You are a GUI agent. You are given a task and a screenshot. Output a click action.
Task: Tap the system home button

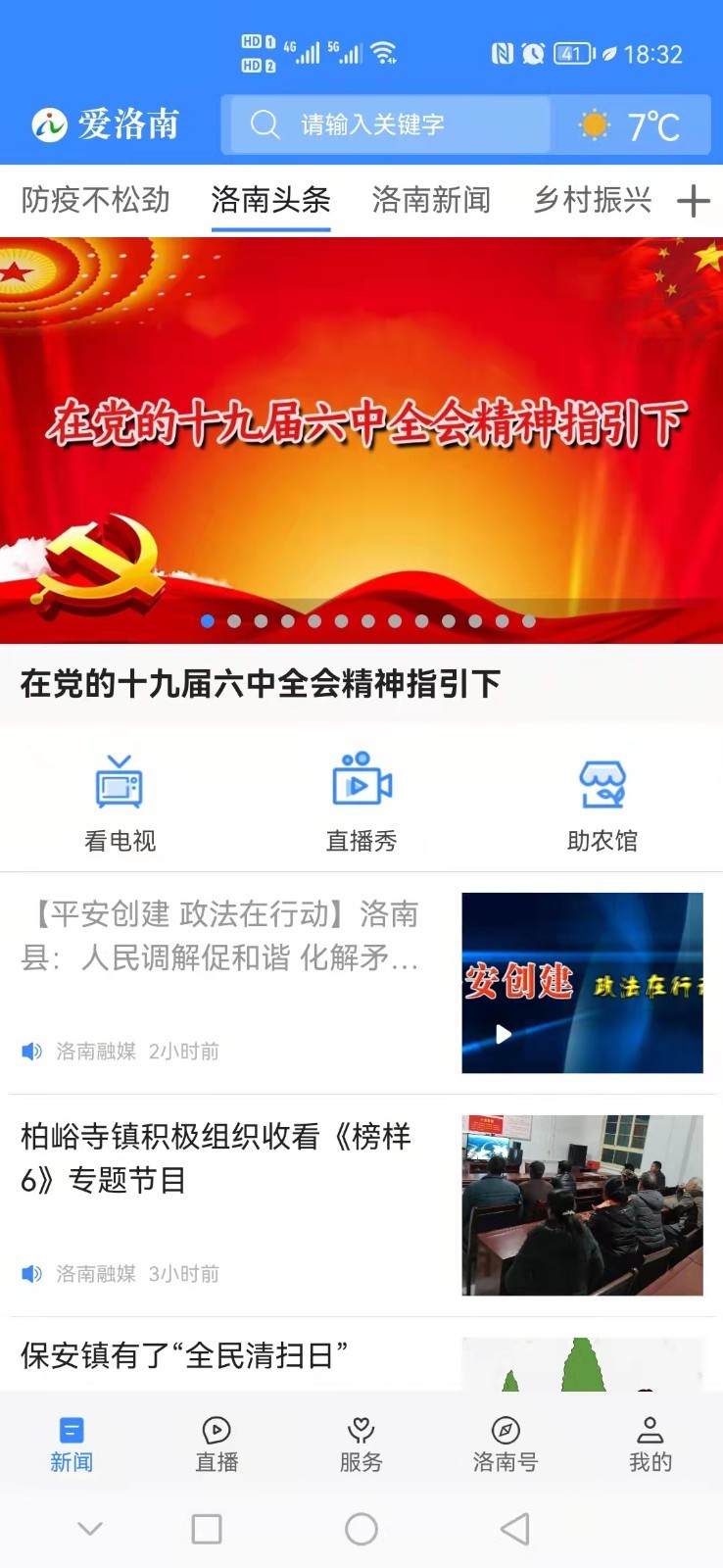pos(361,1529)
